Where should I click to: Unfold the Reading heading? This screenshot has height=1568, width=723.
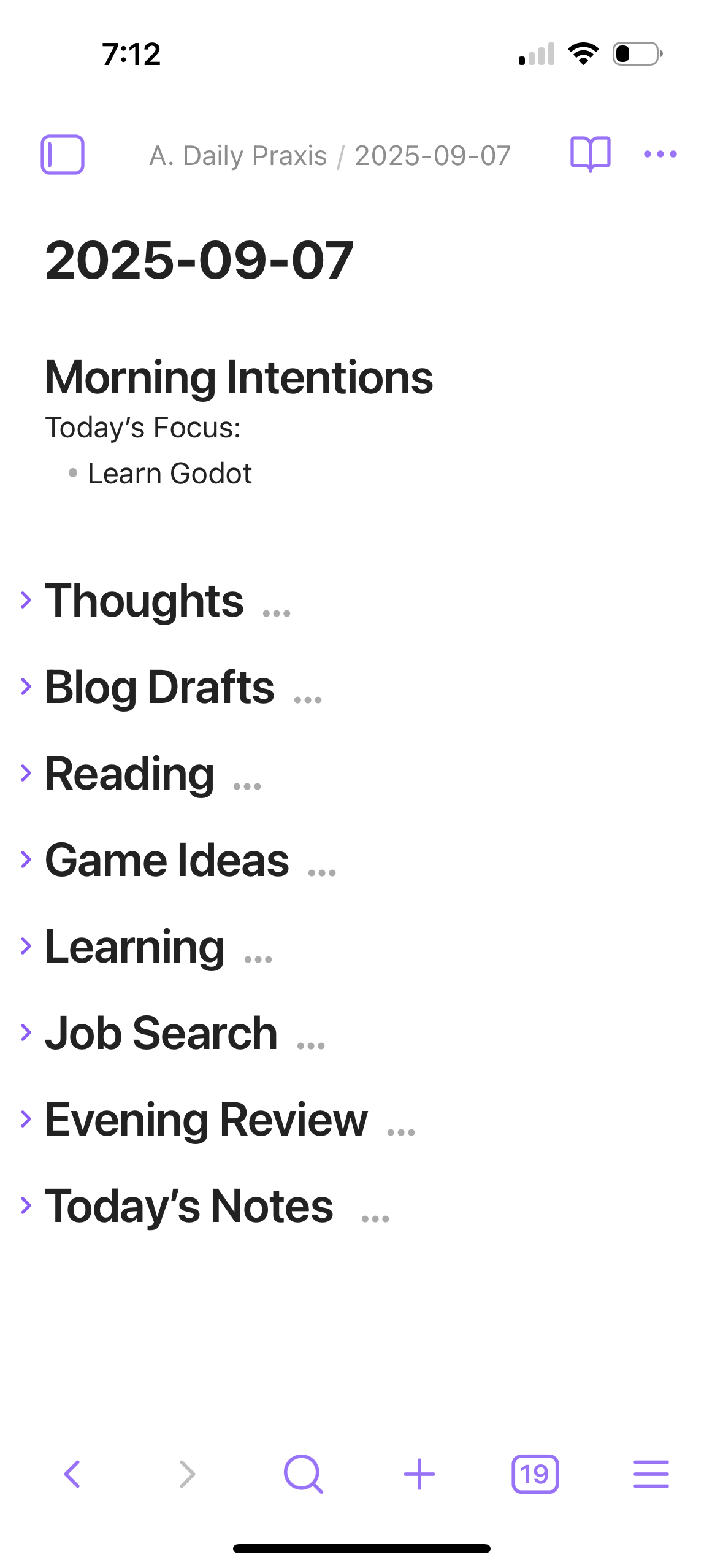coord(26,773)
